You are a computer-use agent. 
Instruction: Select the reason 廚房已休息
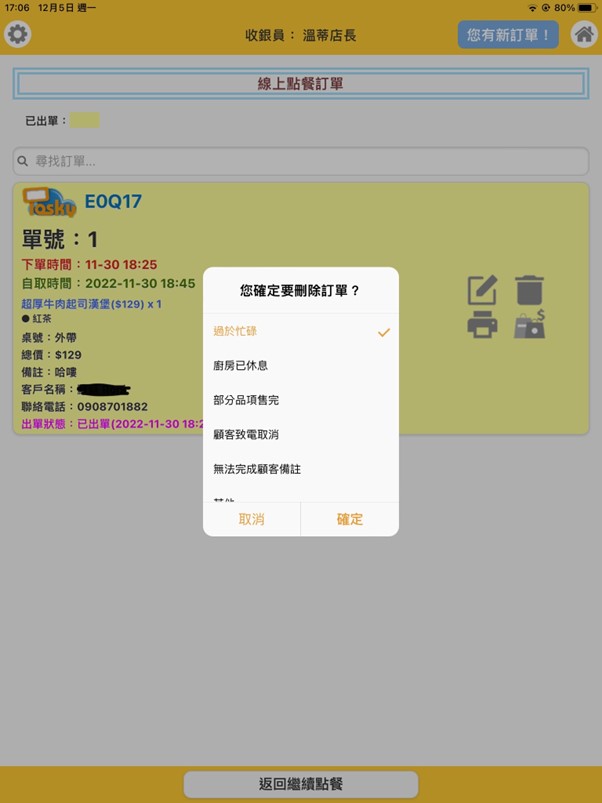coord(300,366)
